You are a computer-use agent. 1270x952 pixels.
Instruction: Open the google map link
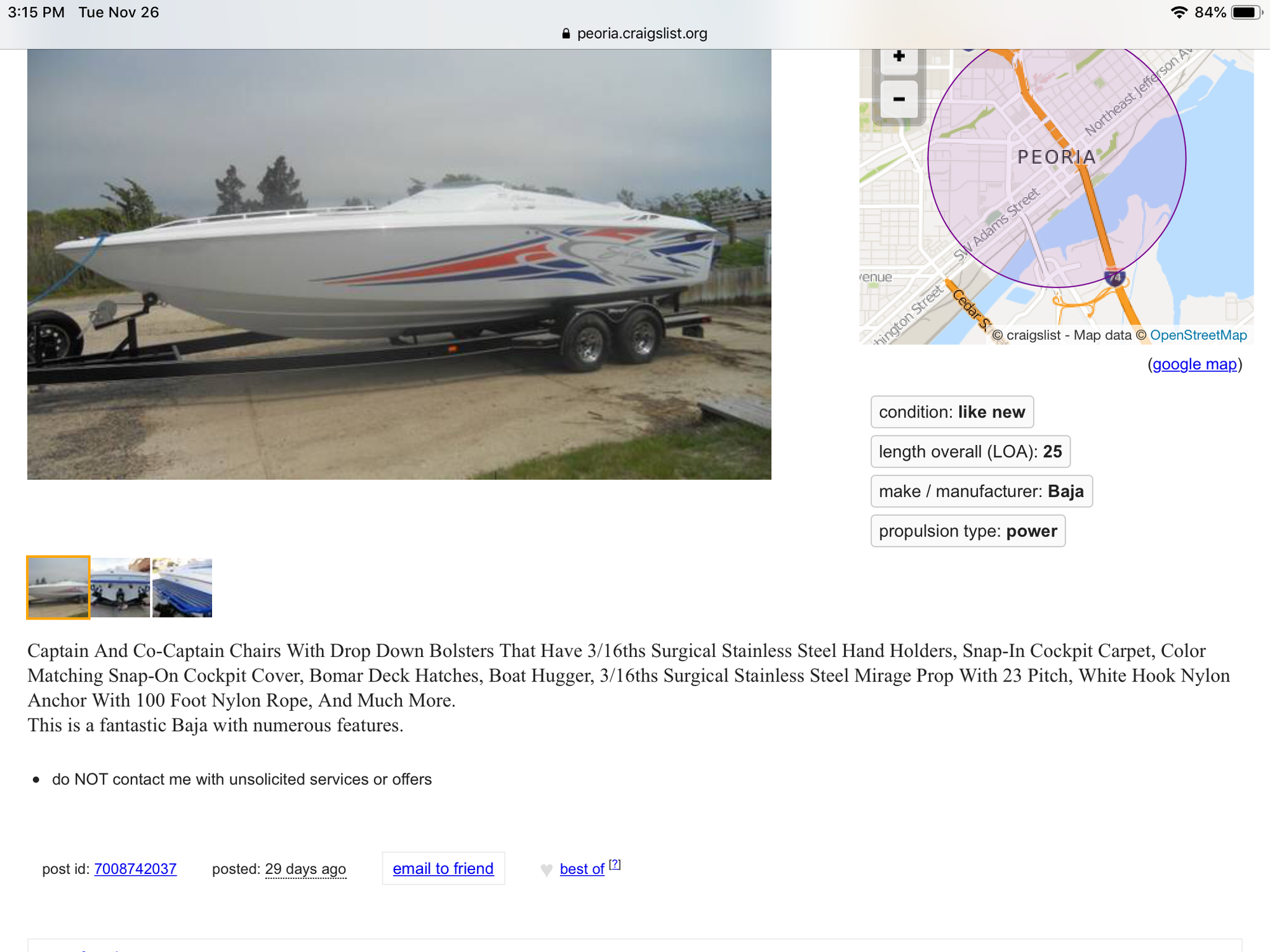[x=1194, y=364]
